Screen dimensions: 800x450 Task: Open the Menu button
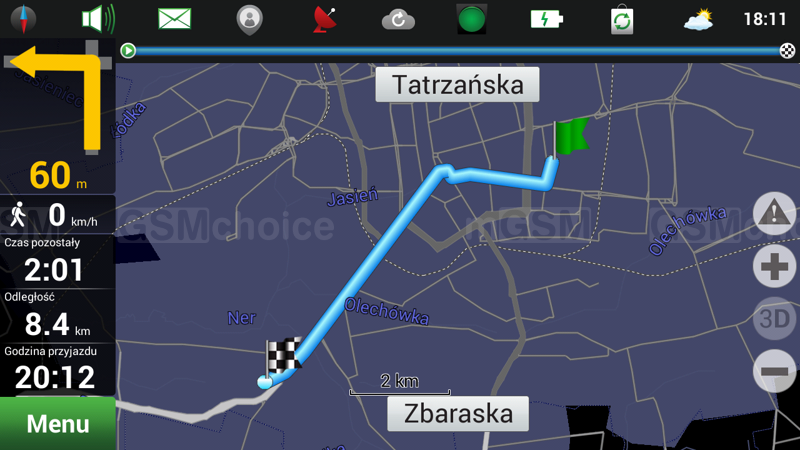pos(57,424)
